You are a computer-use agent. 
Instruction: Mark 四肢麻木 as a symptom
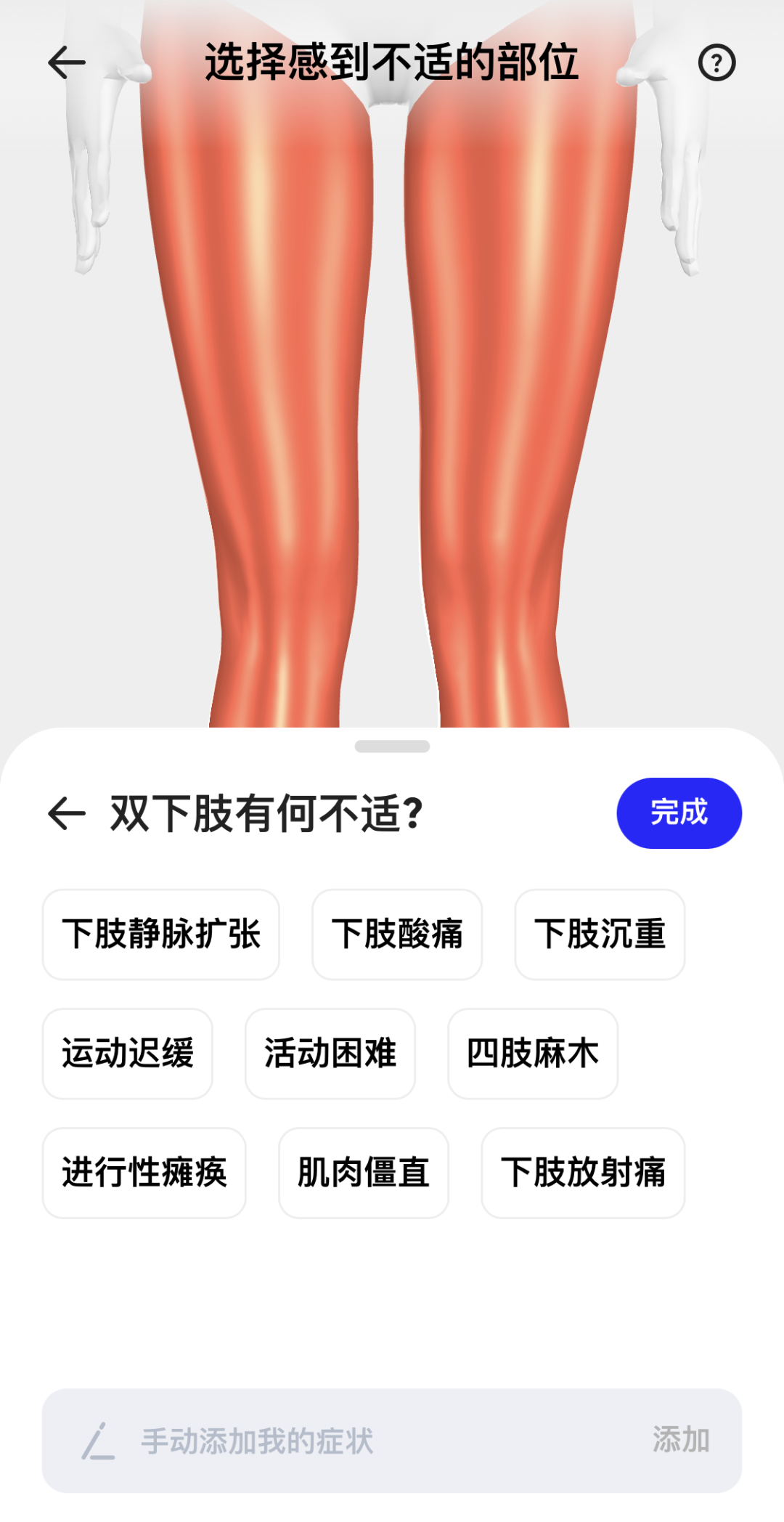pyautogui.click(x=533, y=1054)
